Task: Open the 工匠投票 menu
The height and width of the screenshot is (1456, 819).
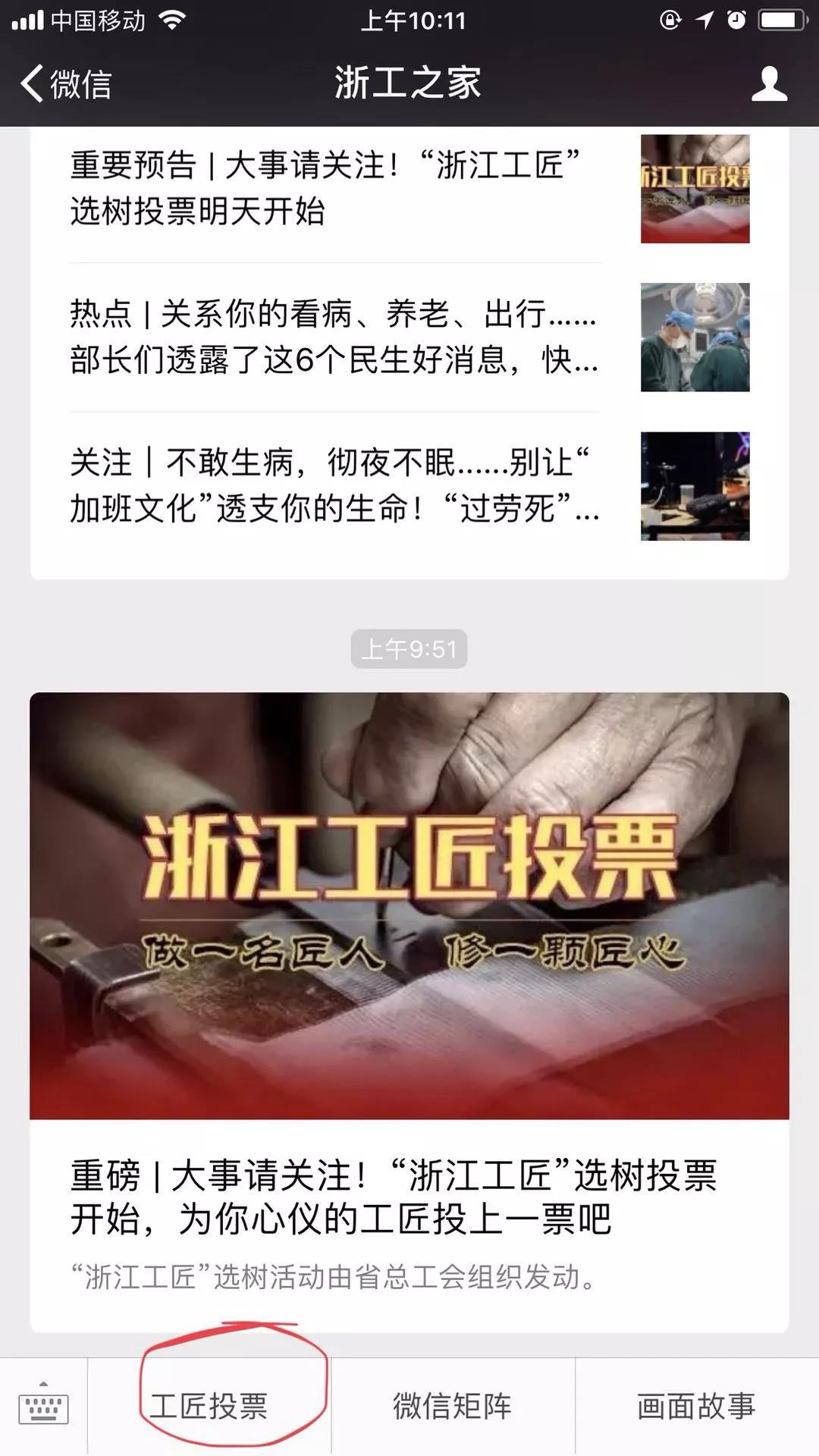Action: (x=209, y=1407)
